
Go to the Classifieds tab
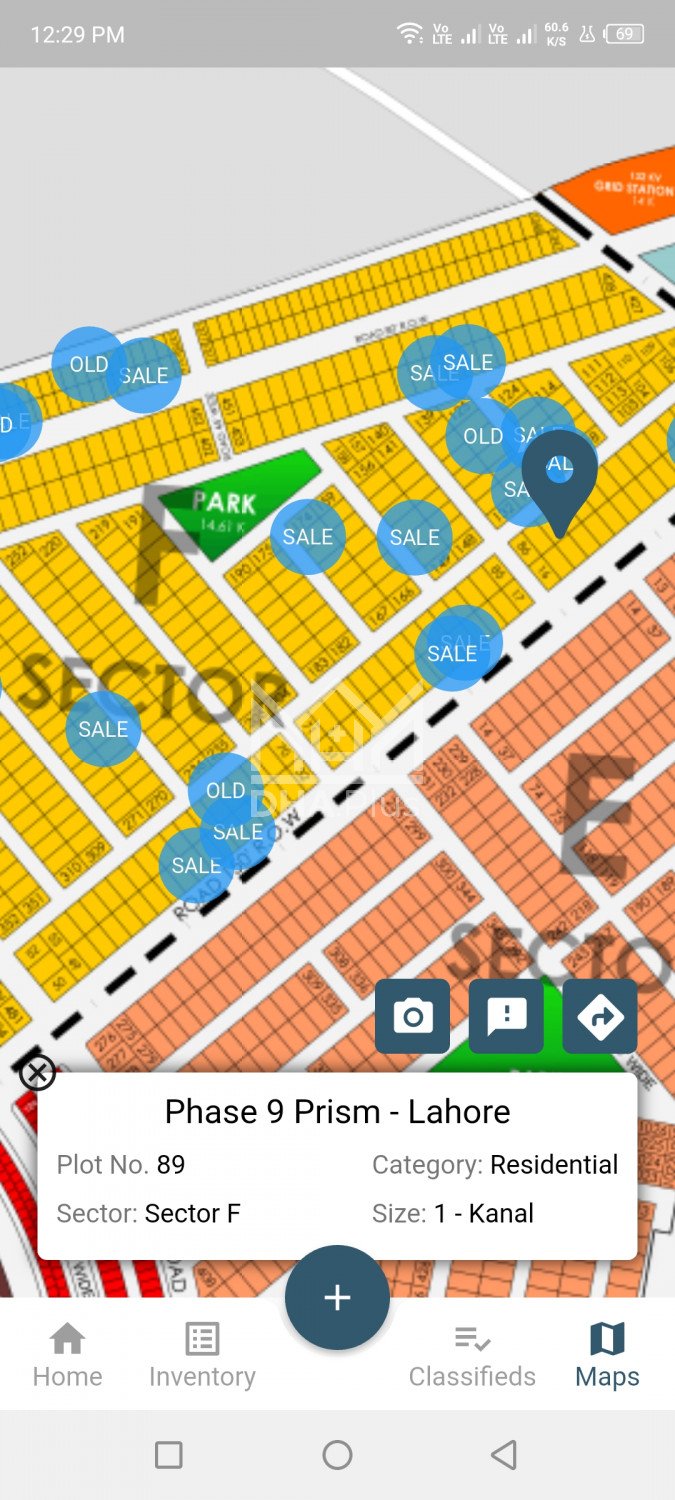pyautogui.click(x=472, y=1355)
